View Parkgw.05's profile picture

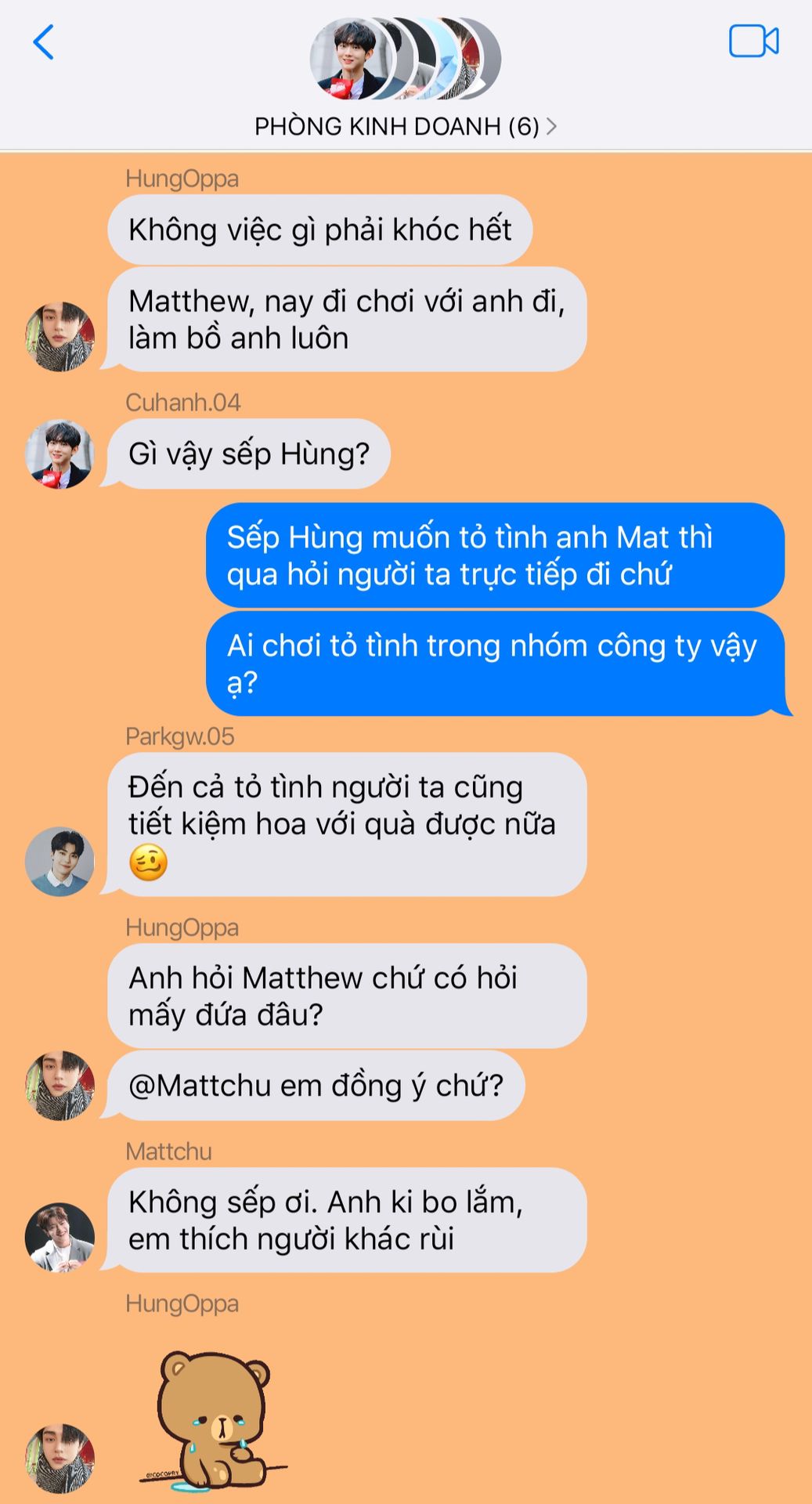[x=60, y=861]
